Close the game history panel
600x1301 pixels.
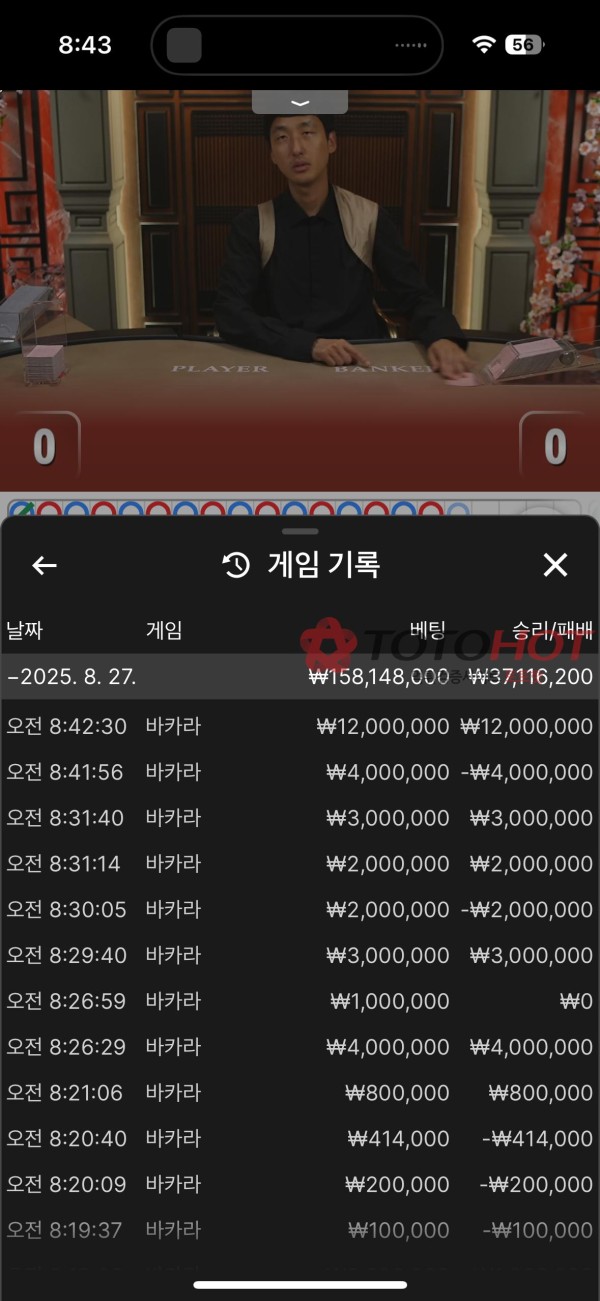(555, 566)
